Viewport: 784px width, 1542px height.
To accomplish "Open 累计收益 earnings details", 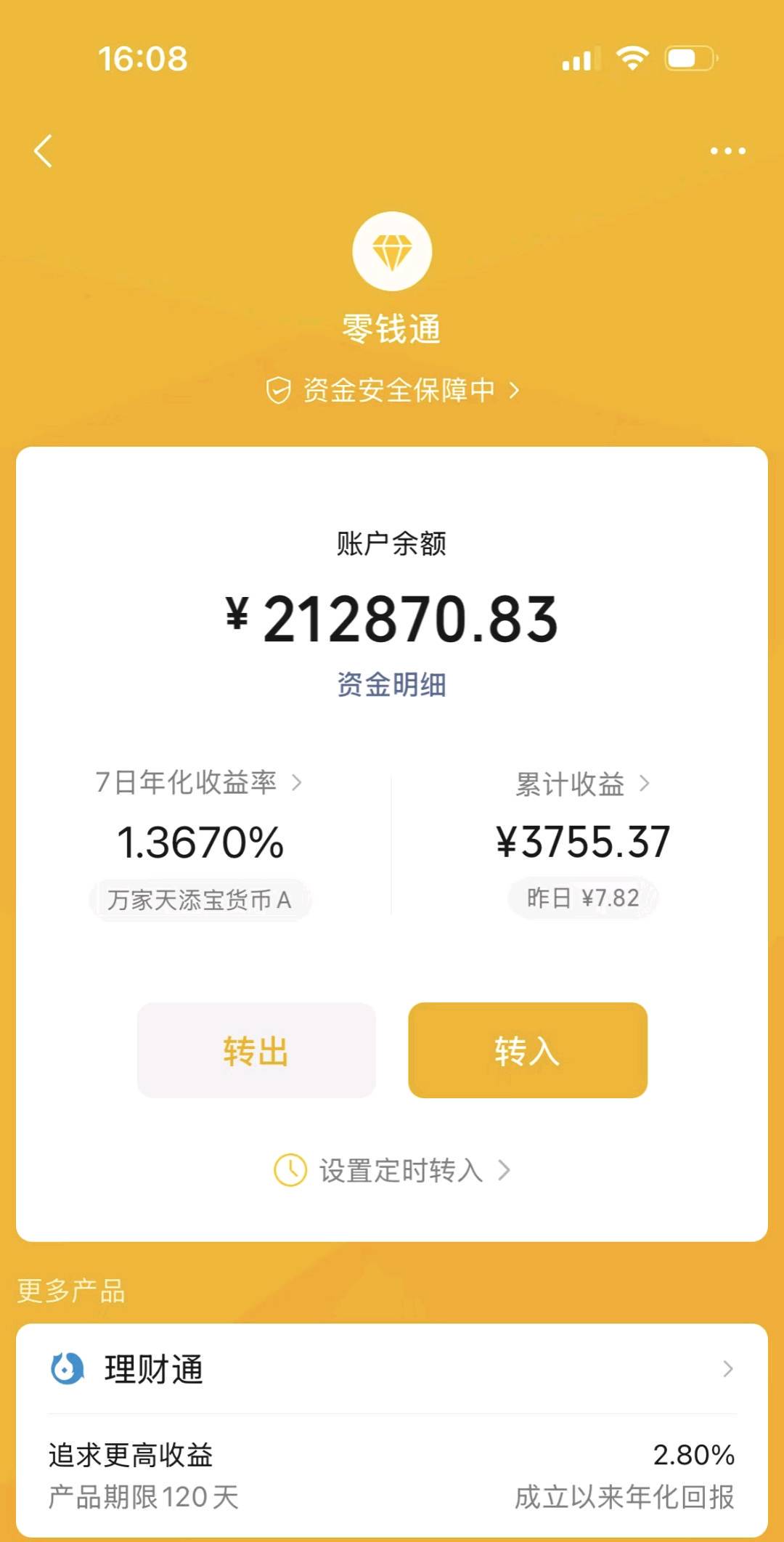I will coord(582,784).
